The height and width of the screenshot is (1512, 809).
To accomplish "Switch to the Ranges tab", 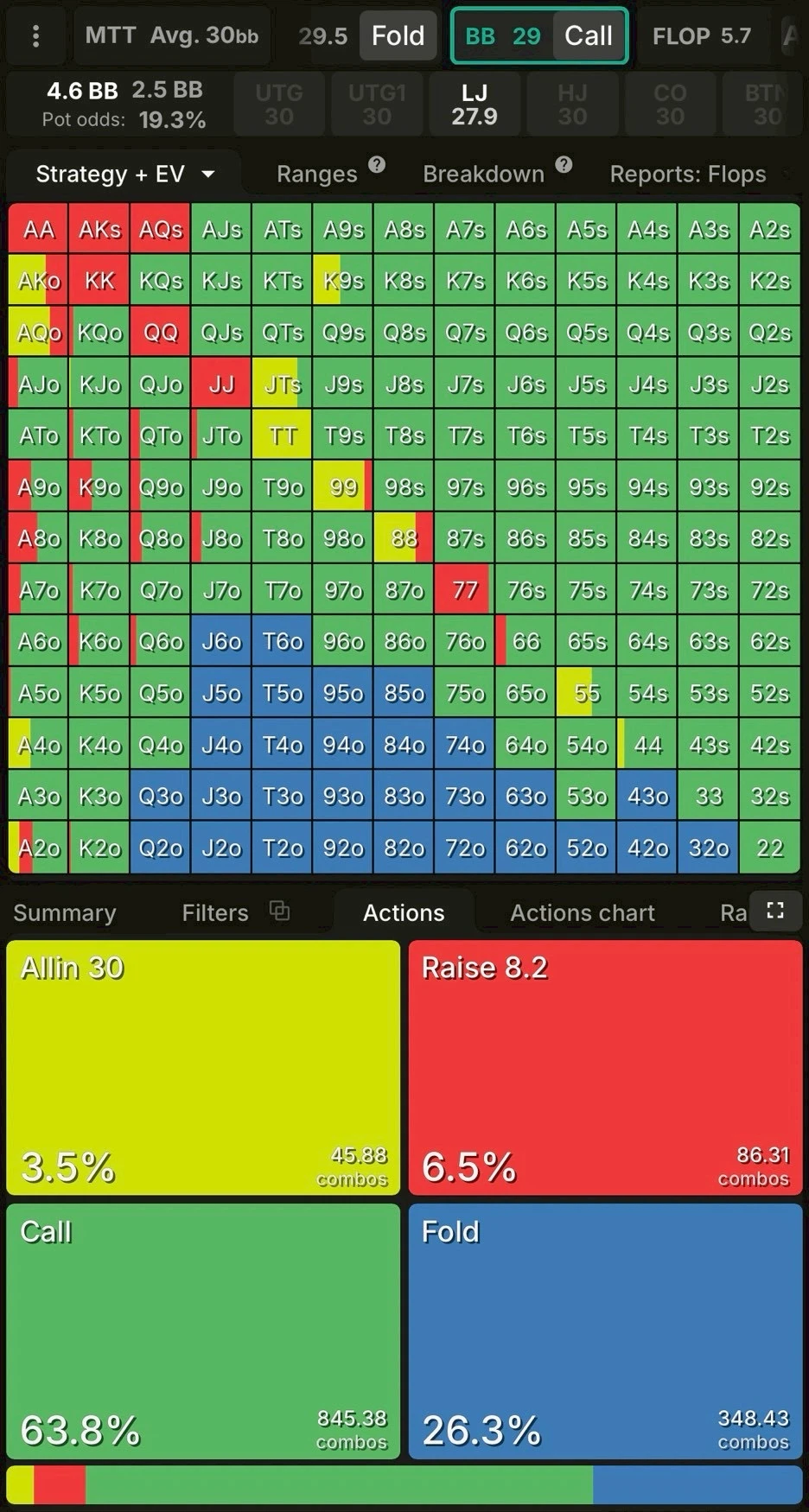I will pyautogui.click(x=317, y=175).
